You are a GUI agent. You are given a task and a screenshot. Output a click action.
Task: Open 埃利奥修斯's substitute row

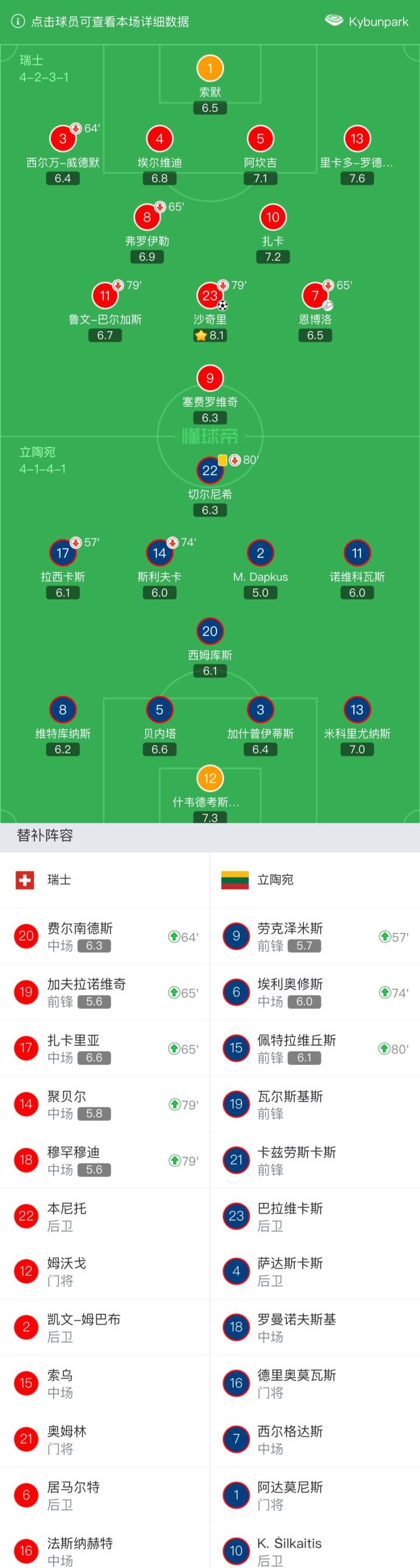(x=314, y=992)
